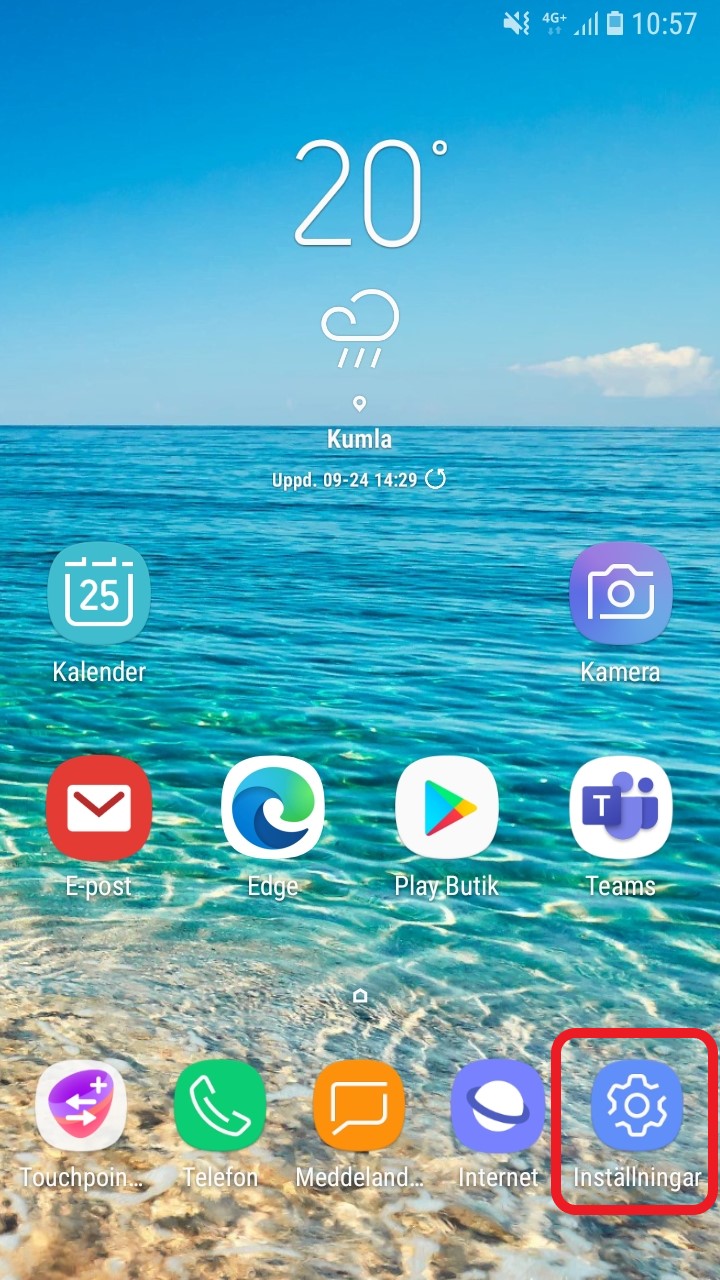Launch Microsoft Teams
Viewport: 720px width, 1280px height.
coord(620,808)
